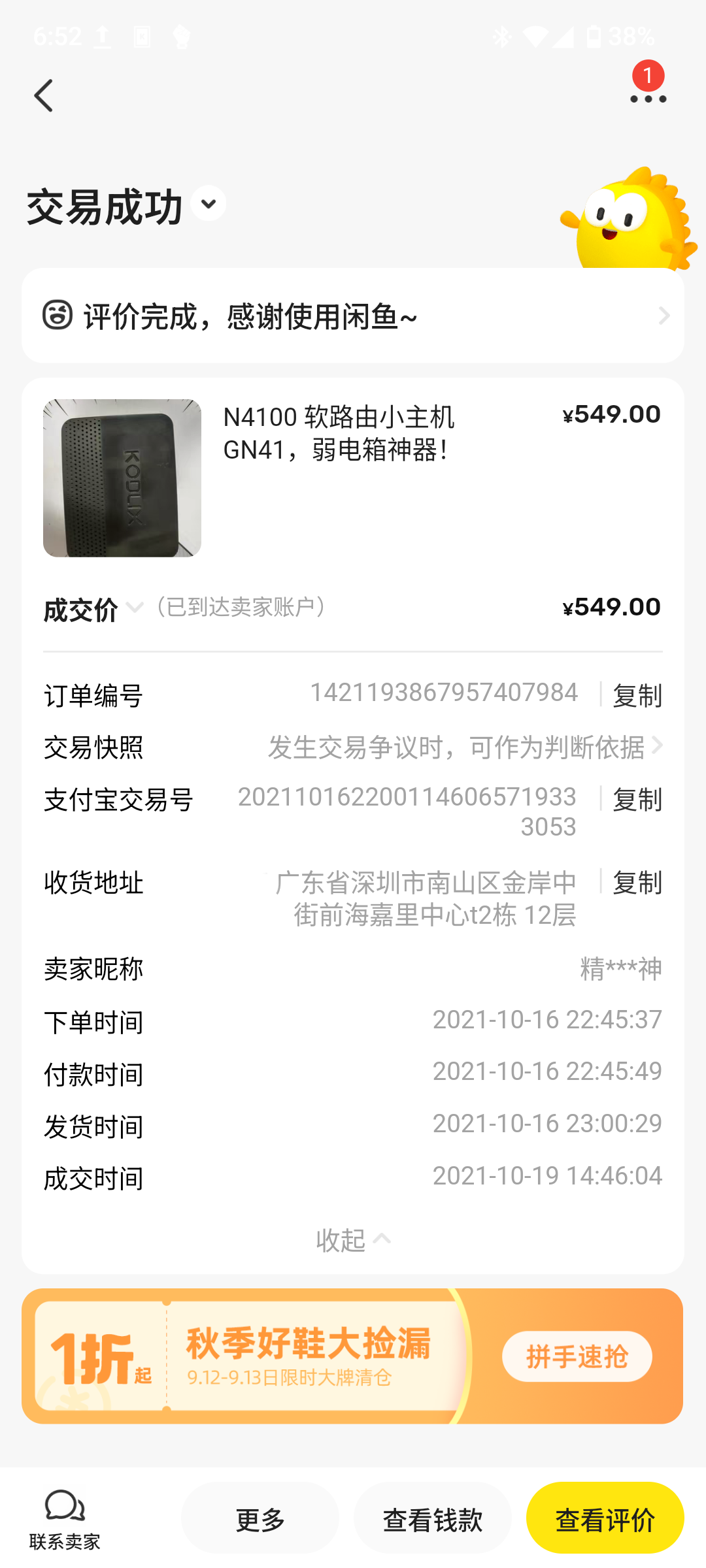Collapse order details with 收起

click(353, 1239)
